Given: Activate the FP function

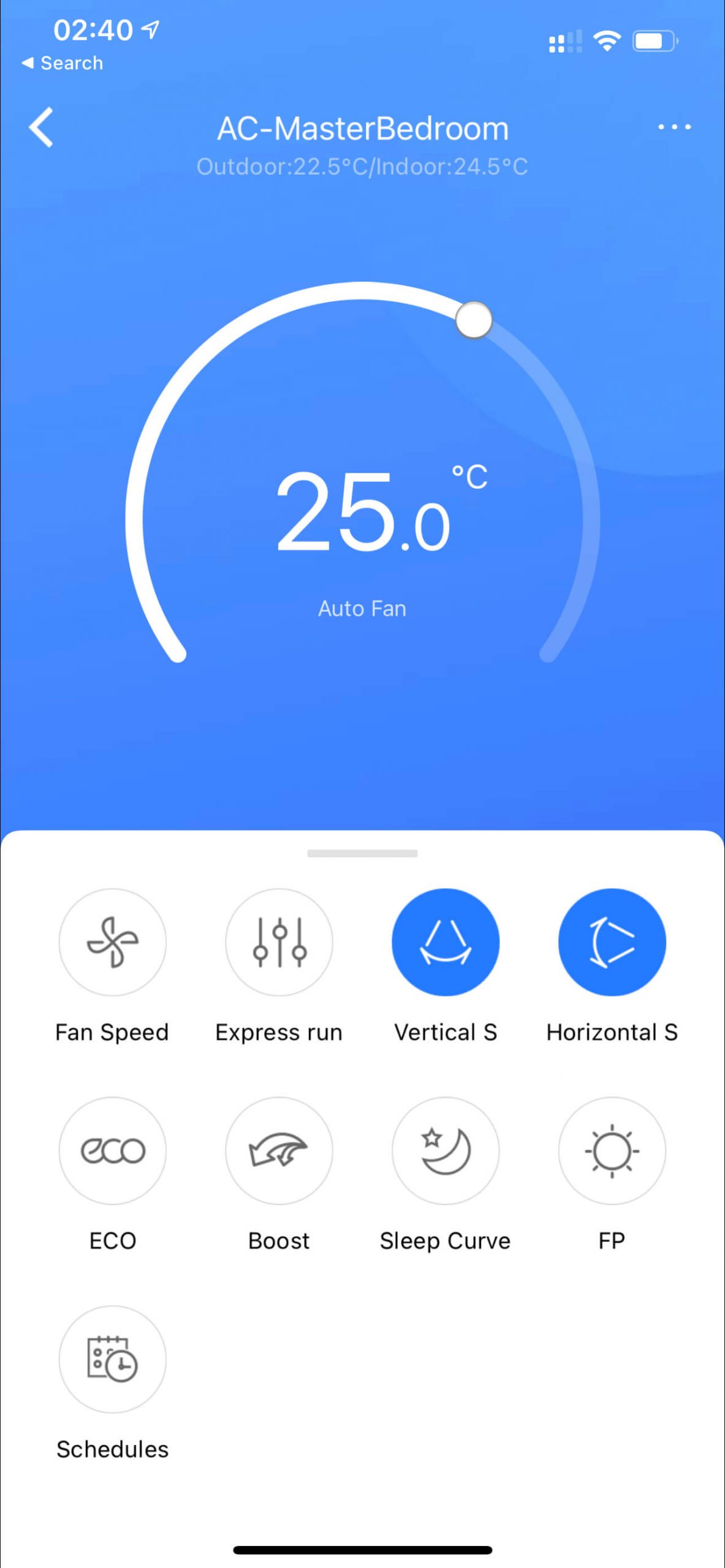Looking at the screenshot, I should 612,1150.
